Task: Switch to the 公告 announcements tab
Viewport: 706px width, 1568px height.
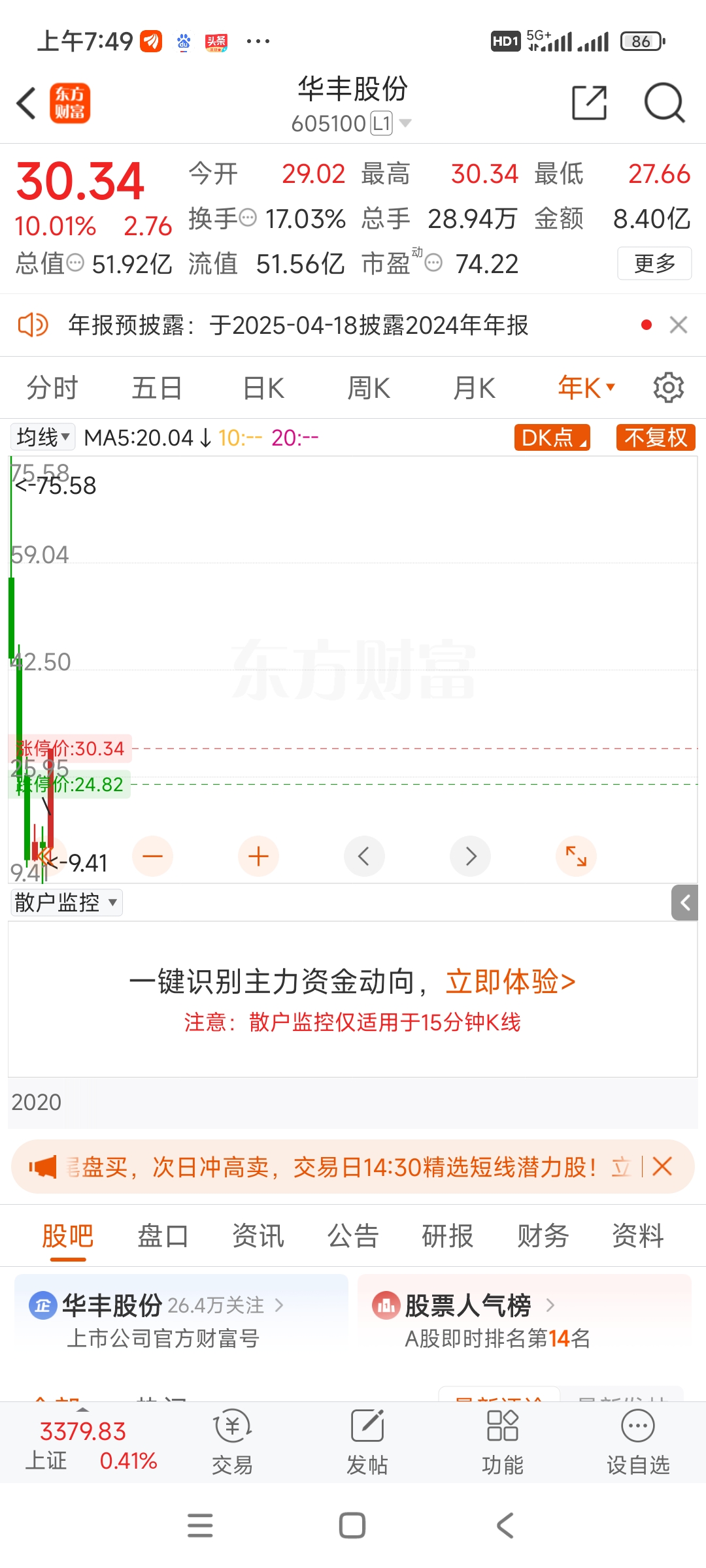Action: [x=353, y=1235]
